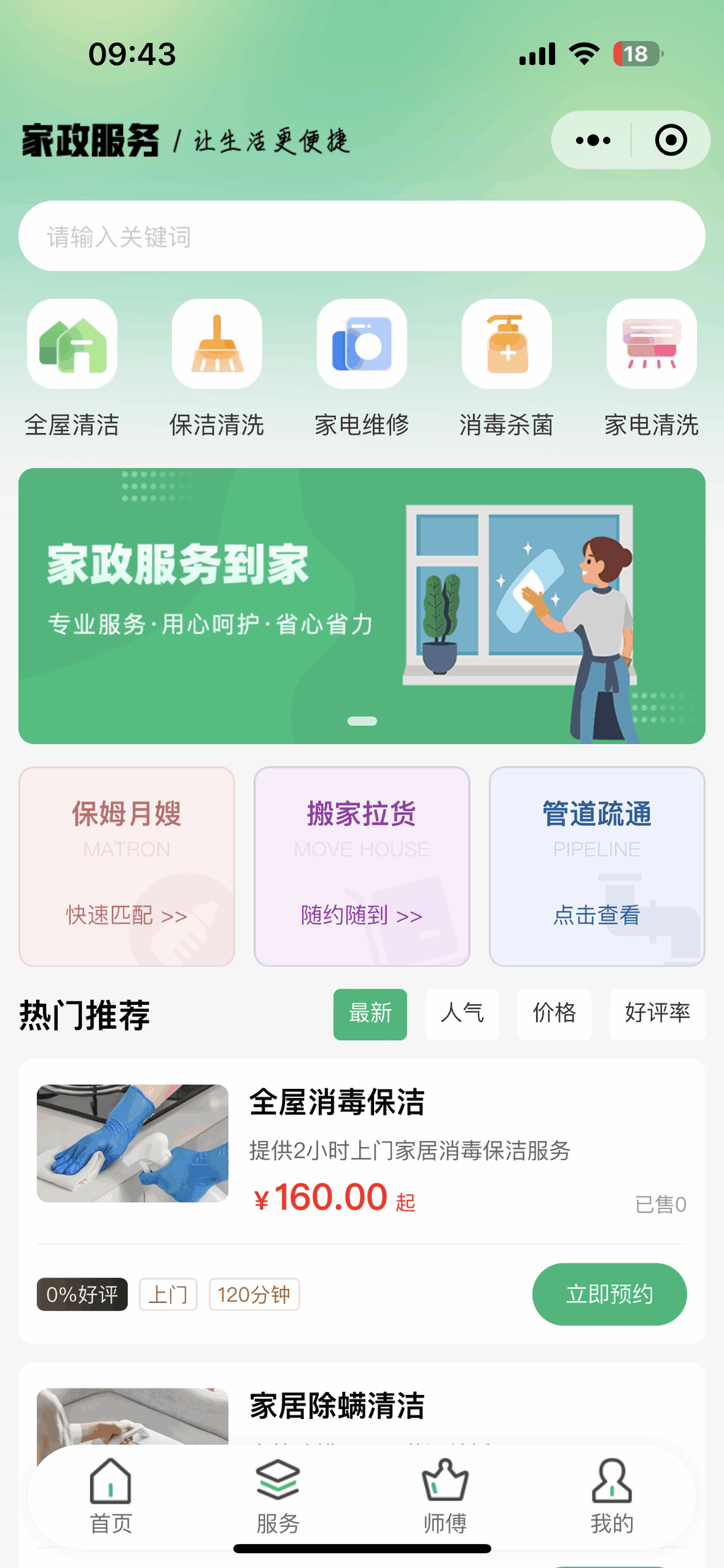Open the 搬家拉货 card
The image size is (724, 1568).
pos(361,866)
